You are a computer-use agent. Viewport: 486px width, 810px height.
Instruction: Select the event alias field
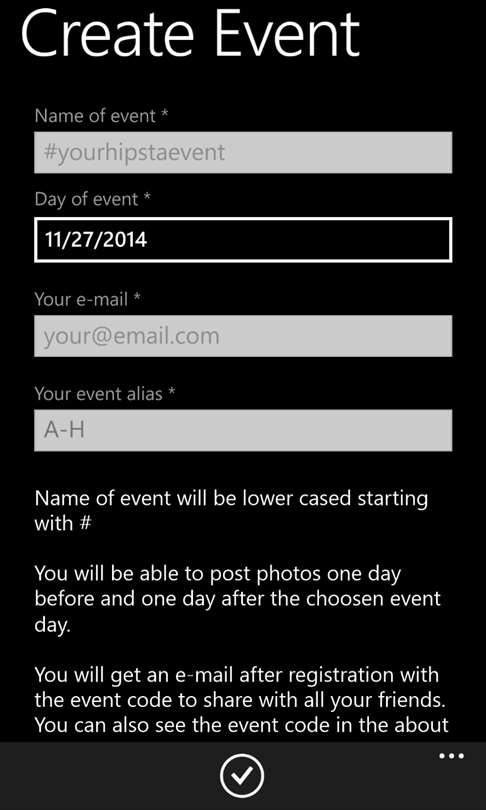point(243,430)
